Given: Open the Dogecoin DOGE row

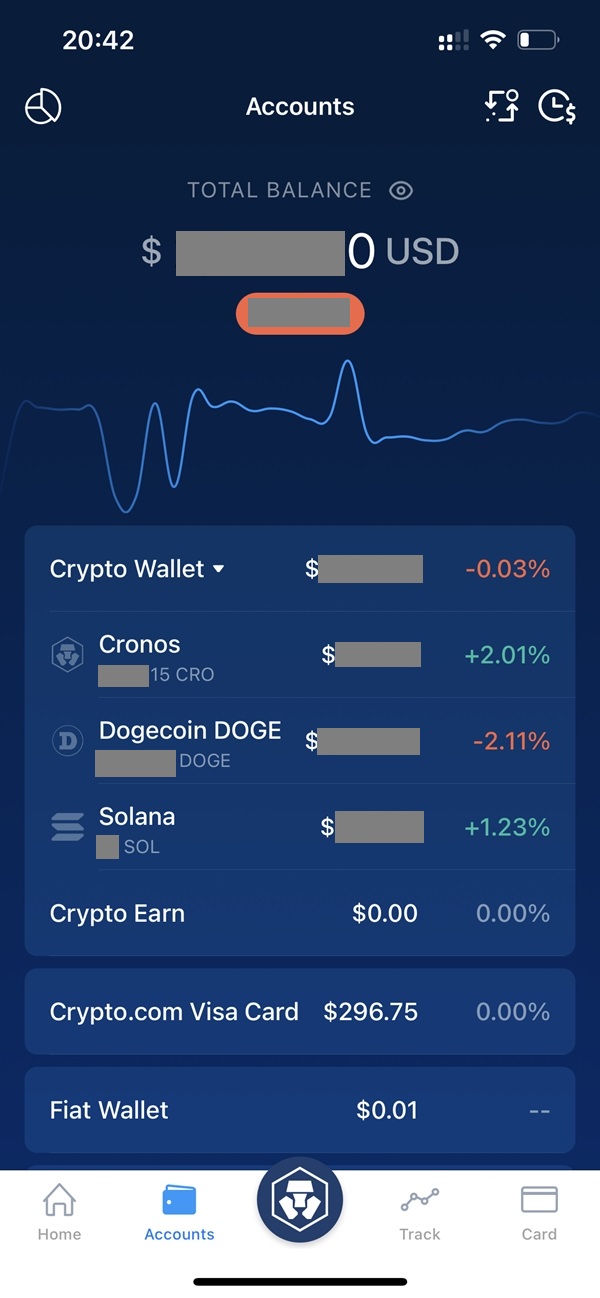Looking at the screenshot, I should (x=300, y=742).
